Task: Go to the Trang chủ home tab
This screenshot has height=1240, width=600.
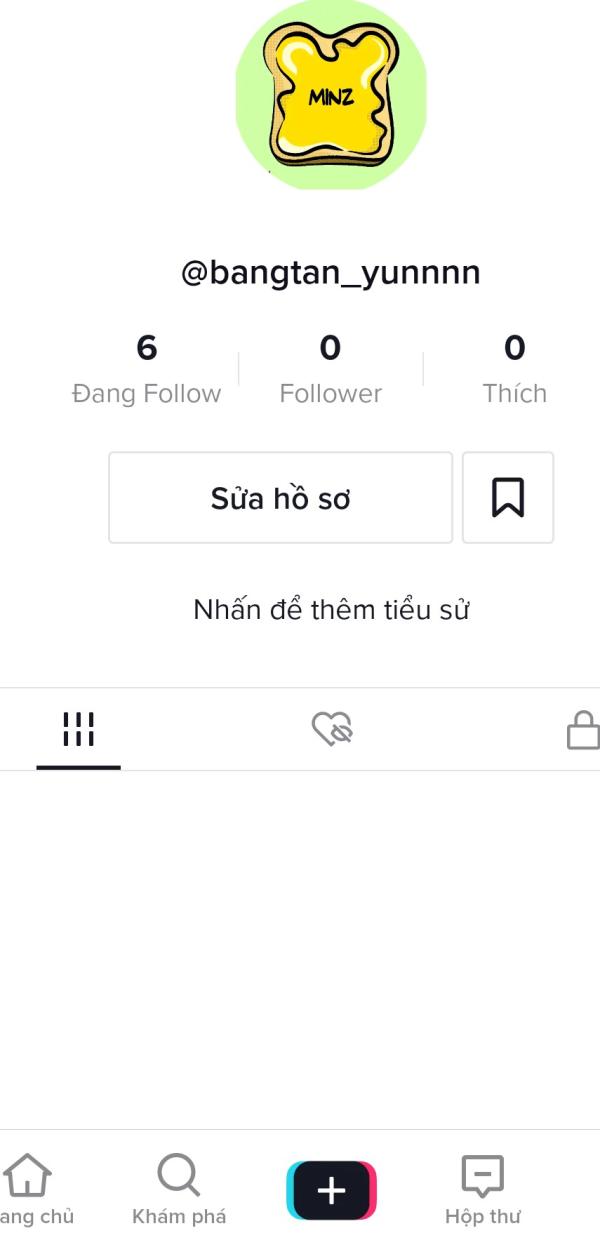Action: click(30, 1189)
